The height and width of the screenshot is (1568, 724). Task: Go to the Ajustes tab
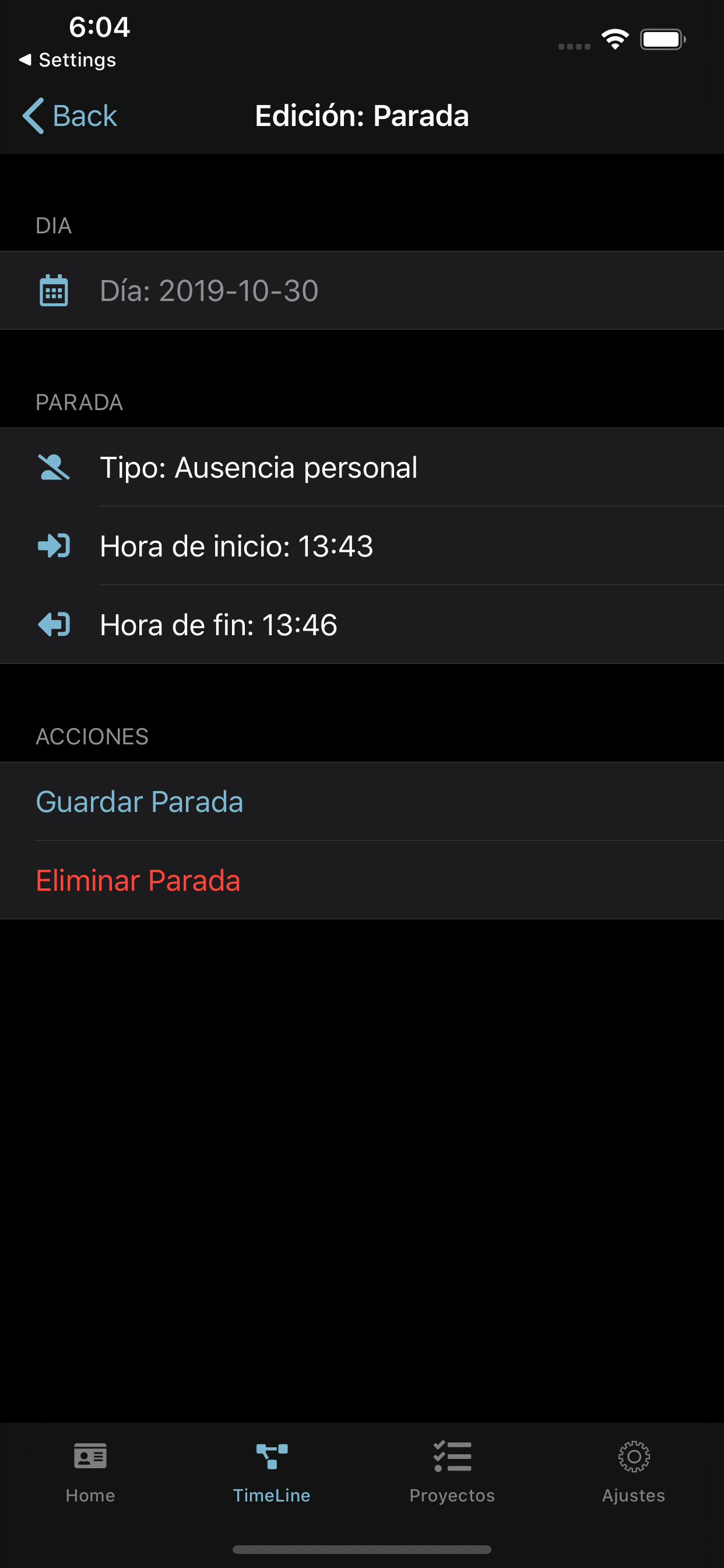coord(633,1472)
